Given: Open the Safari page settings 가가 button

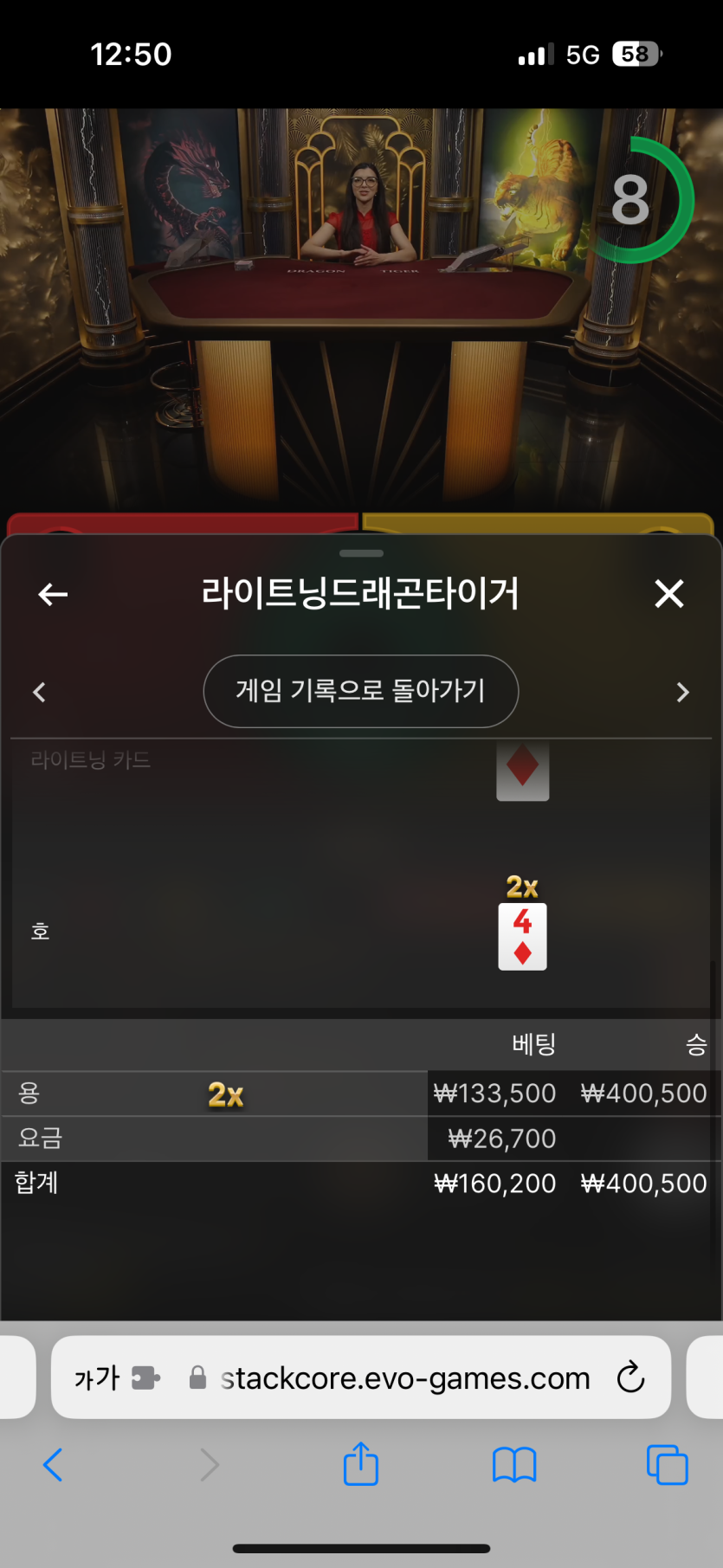Looking at the screenshot, I should [x=97, y=1378].
